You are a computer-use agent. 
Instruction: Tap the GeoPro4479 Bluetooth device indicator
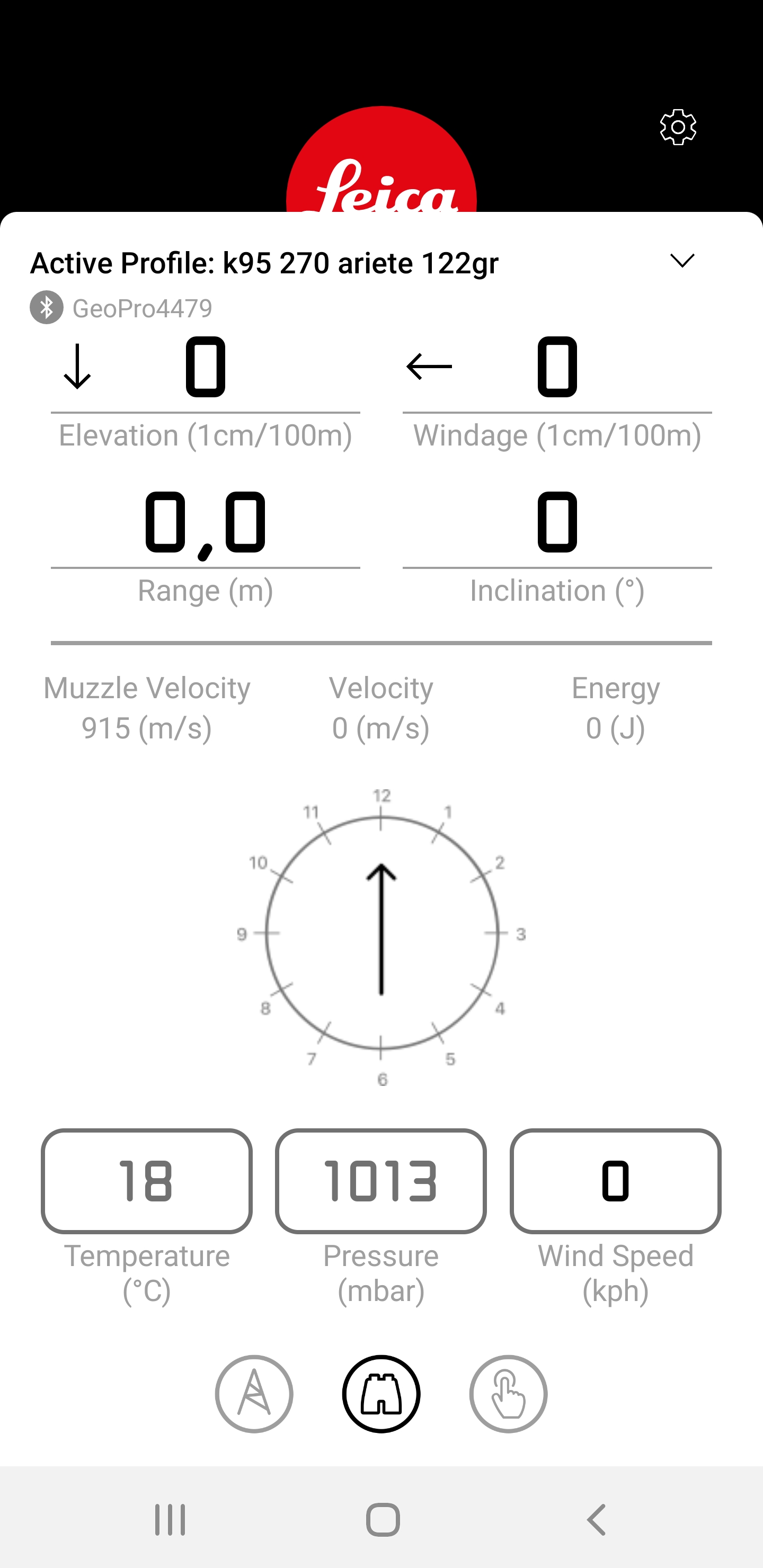coord(121,307)
